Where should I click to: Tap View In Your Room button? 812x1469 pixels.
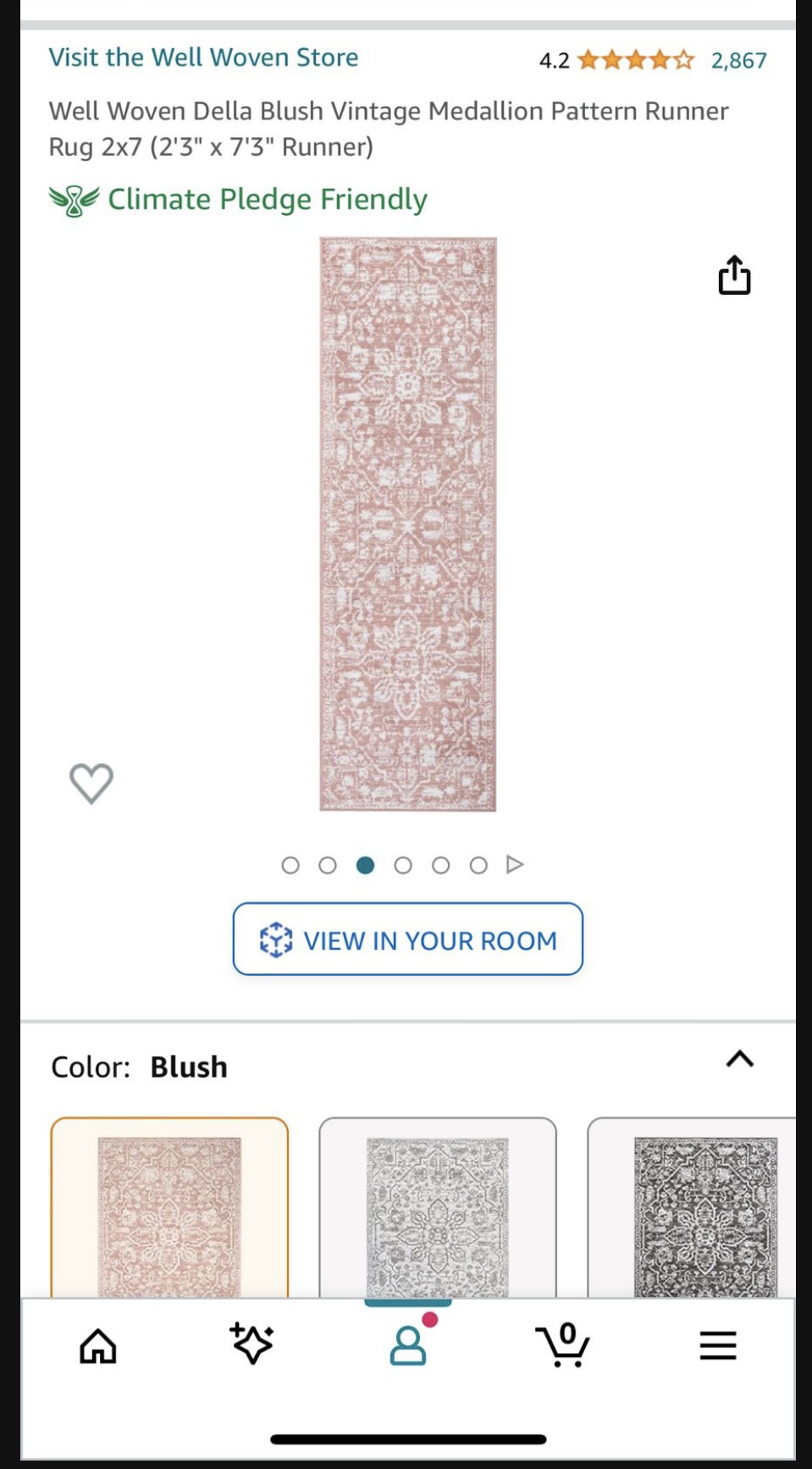[408, 939]
